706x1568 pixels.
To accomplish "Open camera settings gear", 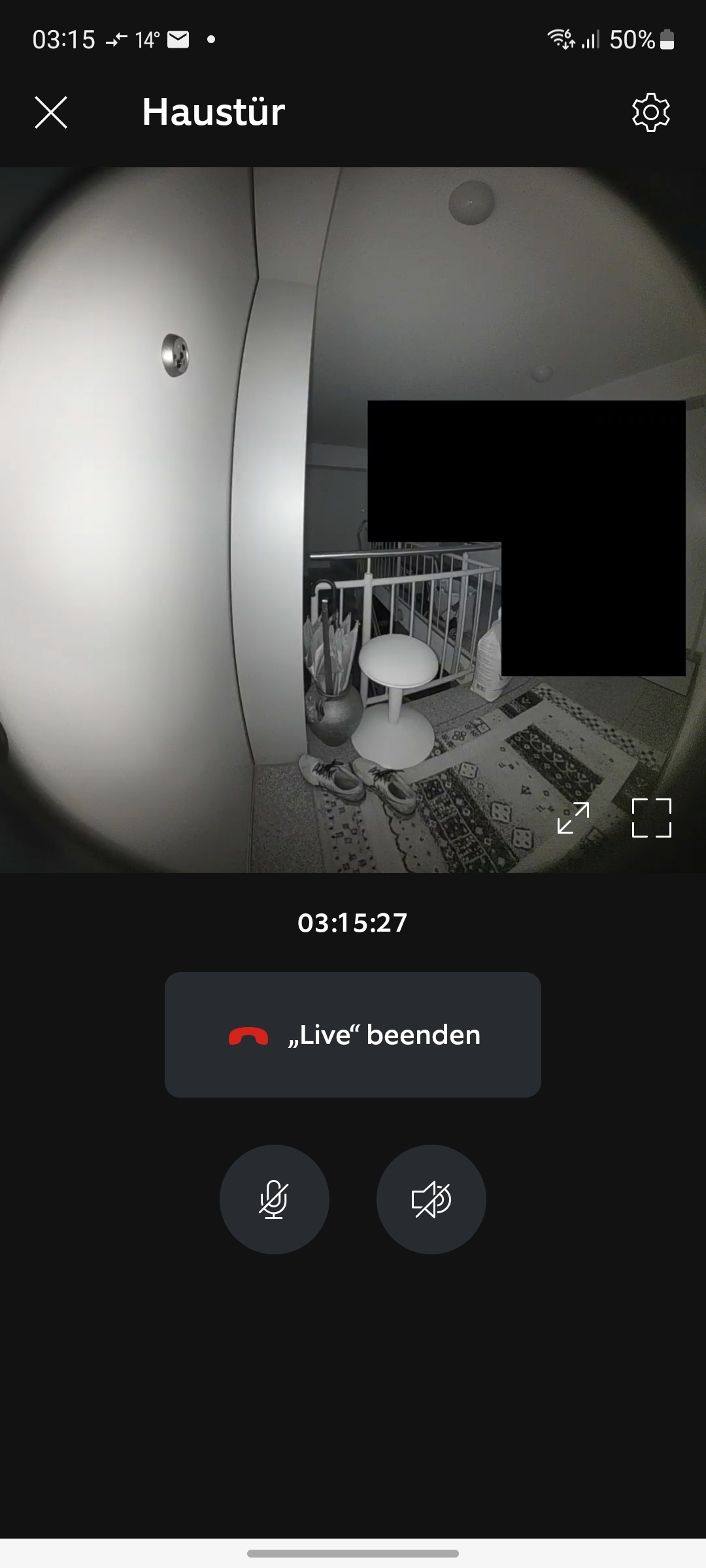I will (651, 112).
